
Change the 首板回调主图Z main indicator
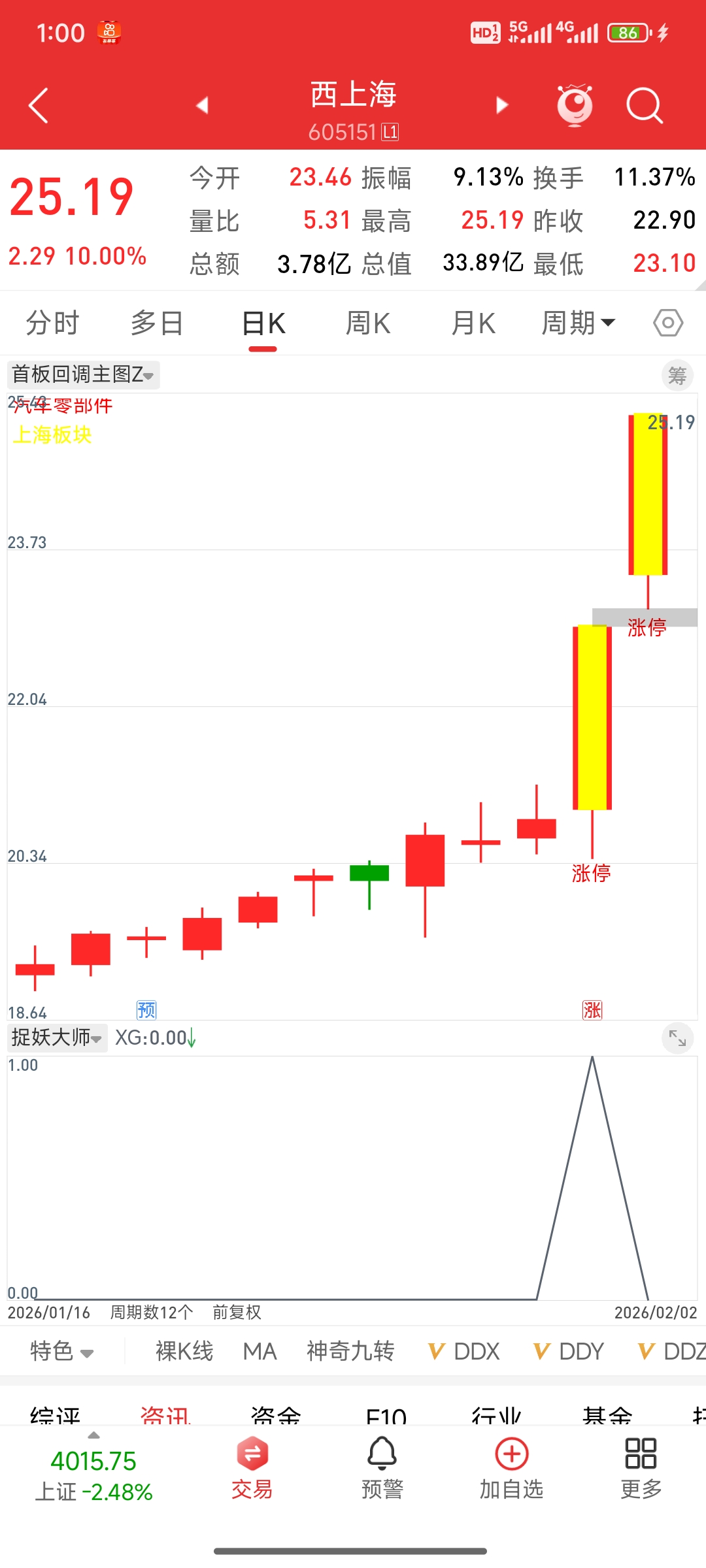(83, 375)
